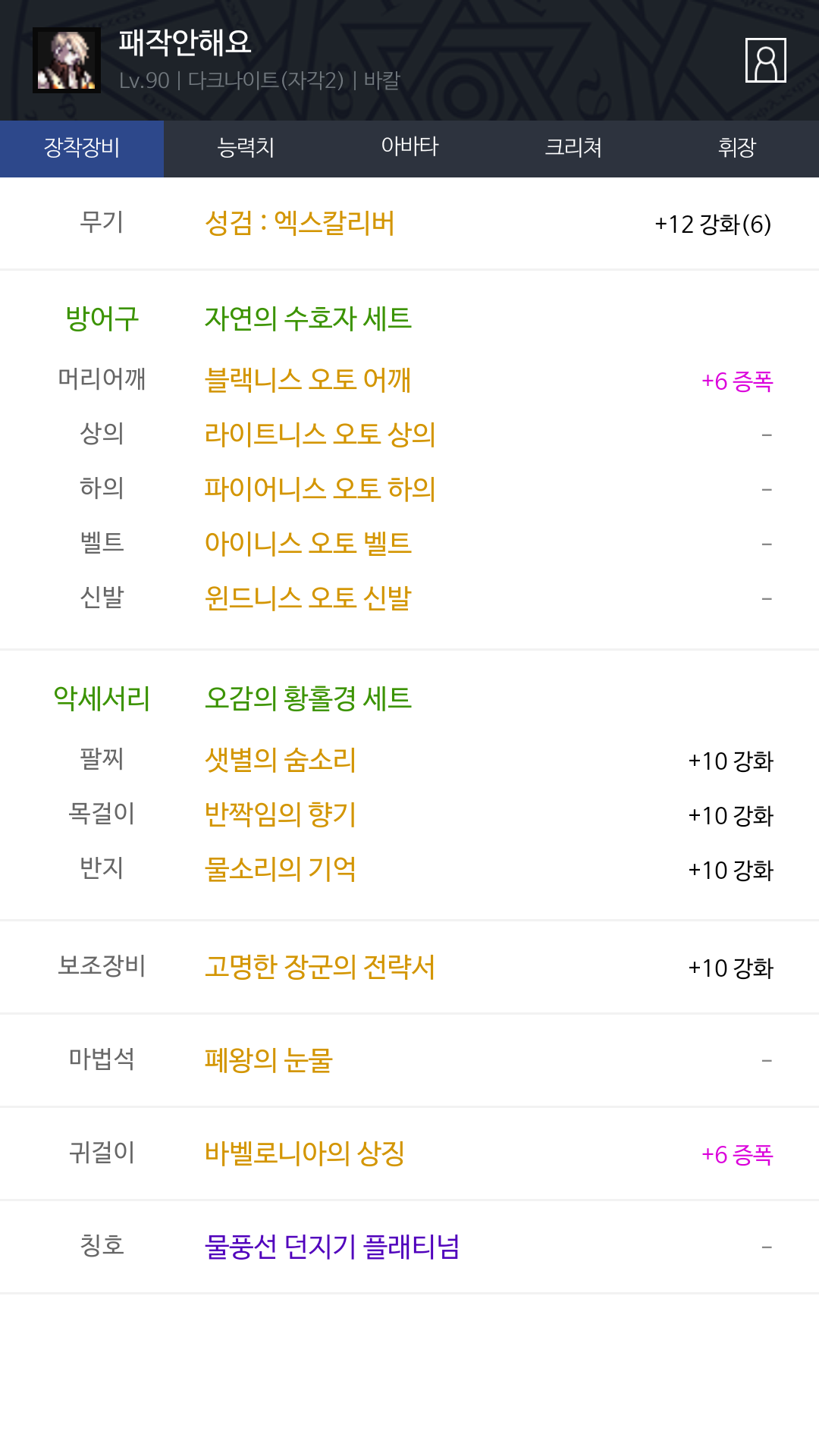The image size is (819, 1456).
Task: Open 고명한 장군의 전략서 item
Action: click(x=320, y=967)
